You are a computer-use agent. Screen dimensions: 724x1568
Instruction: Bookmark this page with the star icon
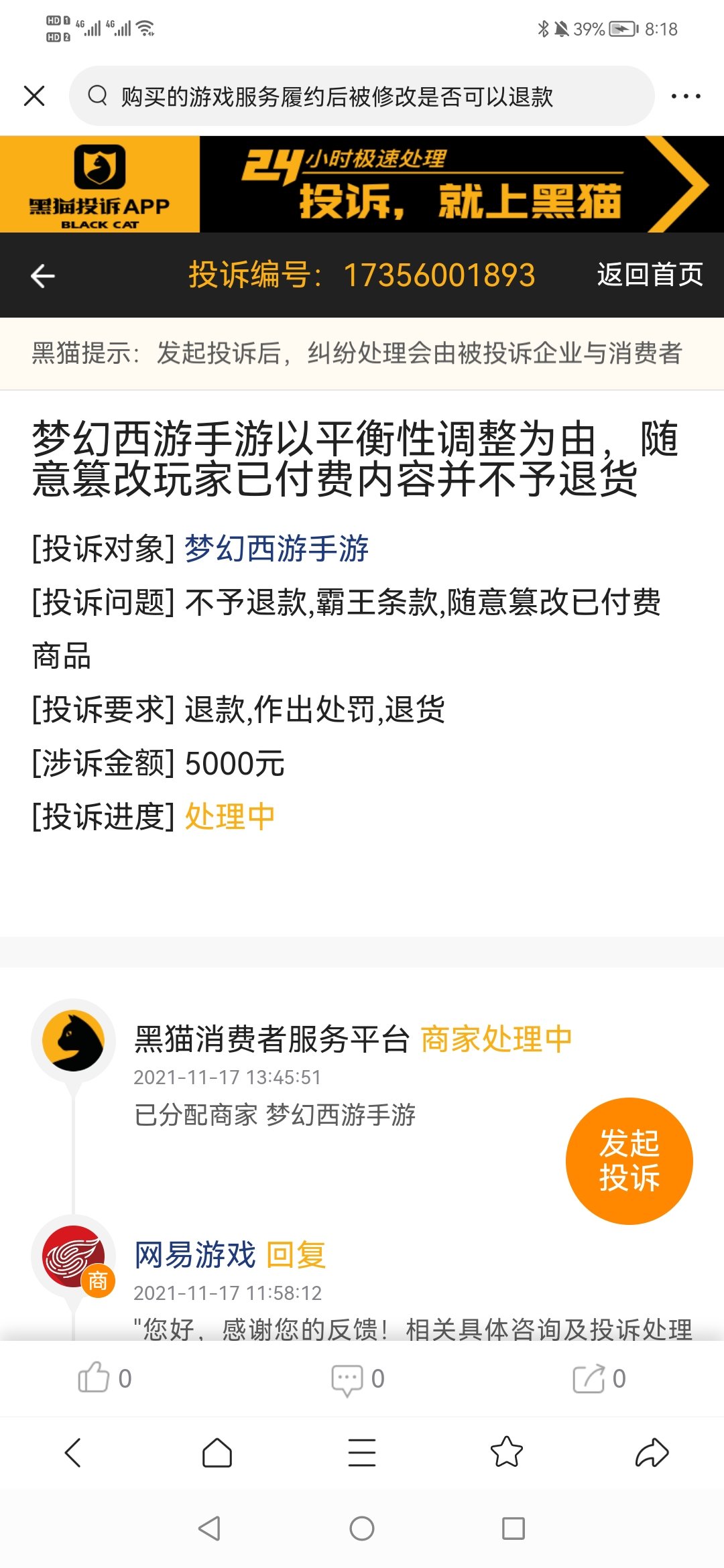(x=507, y=1452)
